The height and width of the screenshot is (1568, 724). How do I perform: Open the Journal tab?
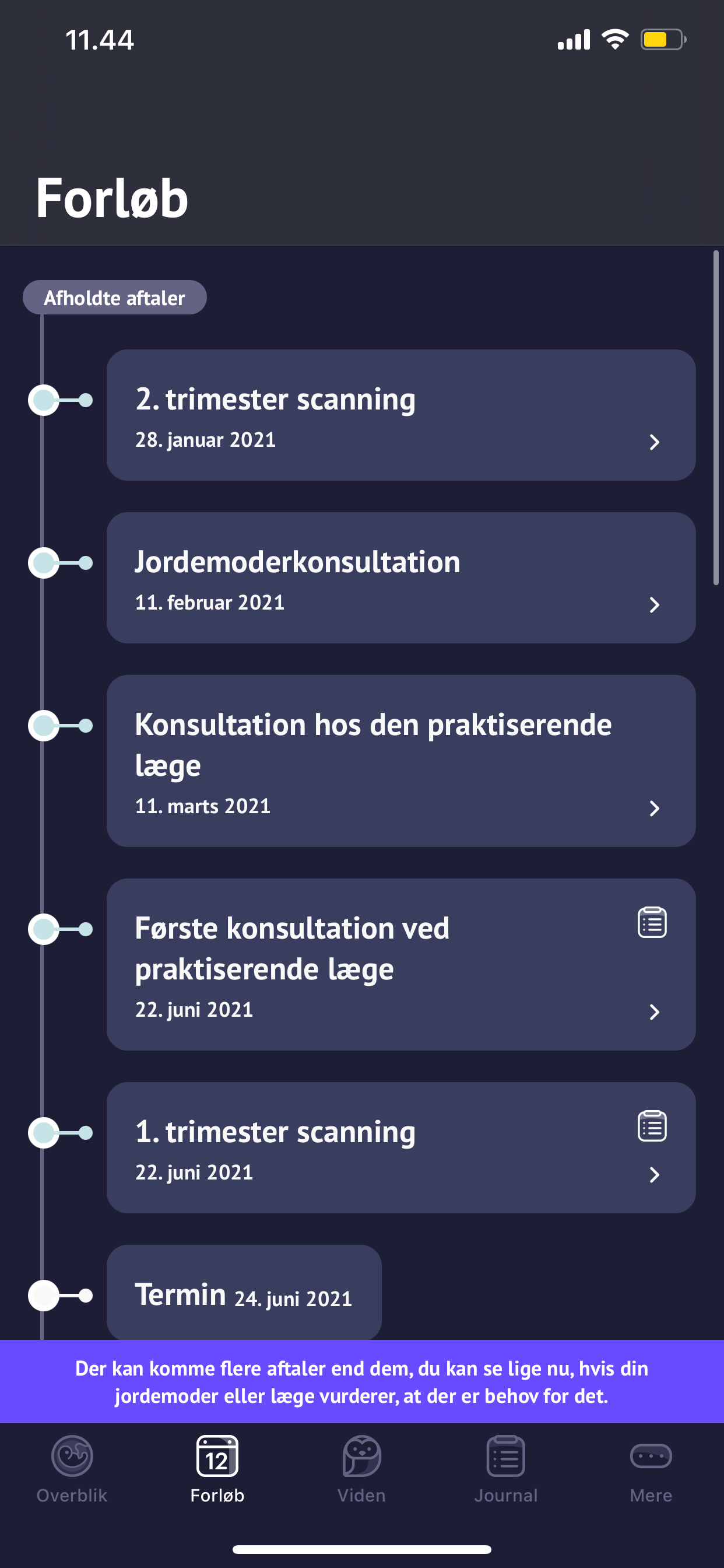pos(505,1468)
